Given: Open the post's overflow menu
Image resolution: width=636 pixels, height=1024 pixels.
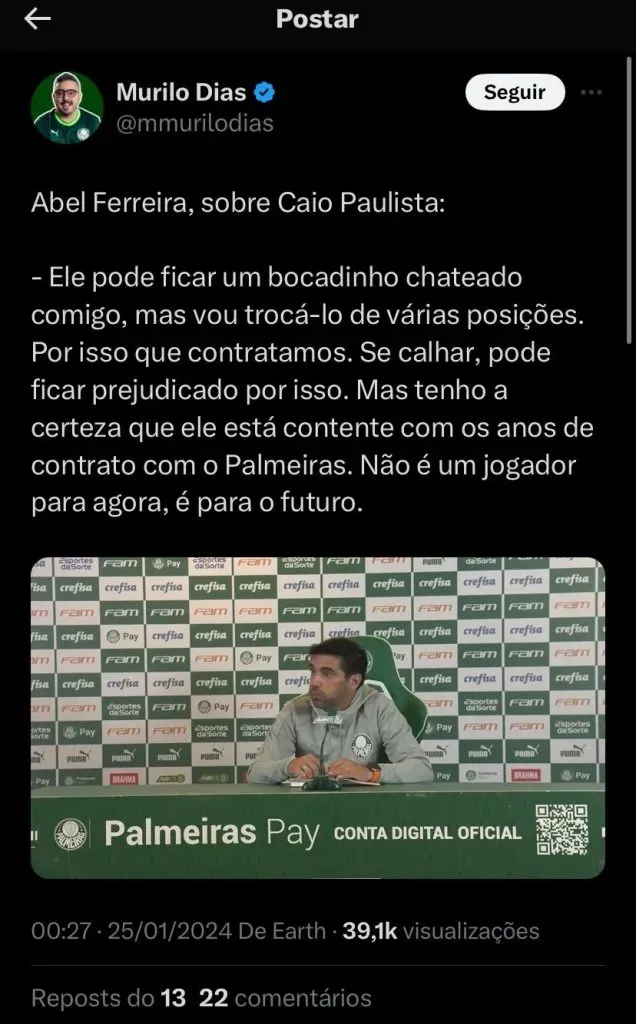Looking at the screenshot, I should 592,93.
